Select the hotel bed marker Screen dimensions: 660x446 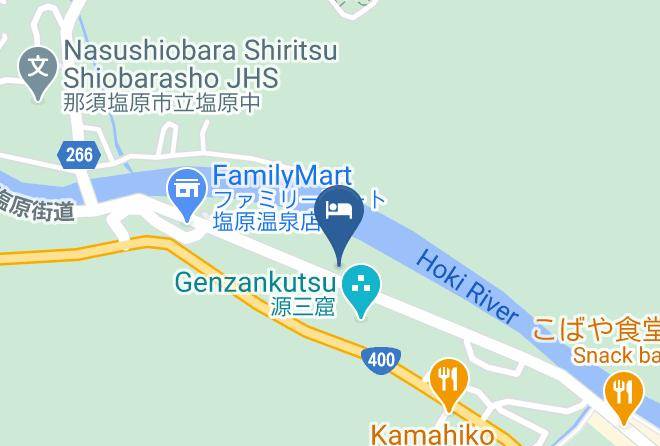coord(339,221)
